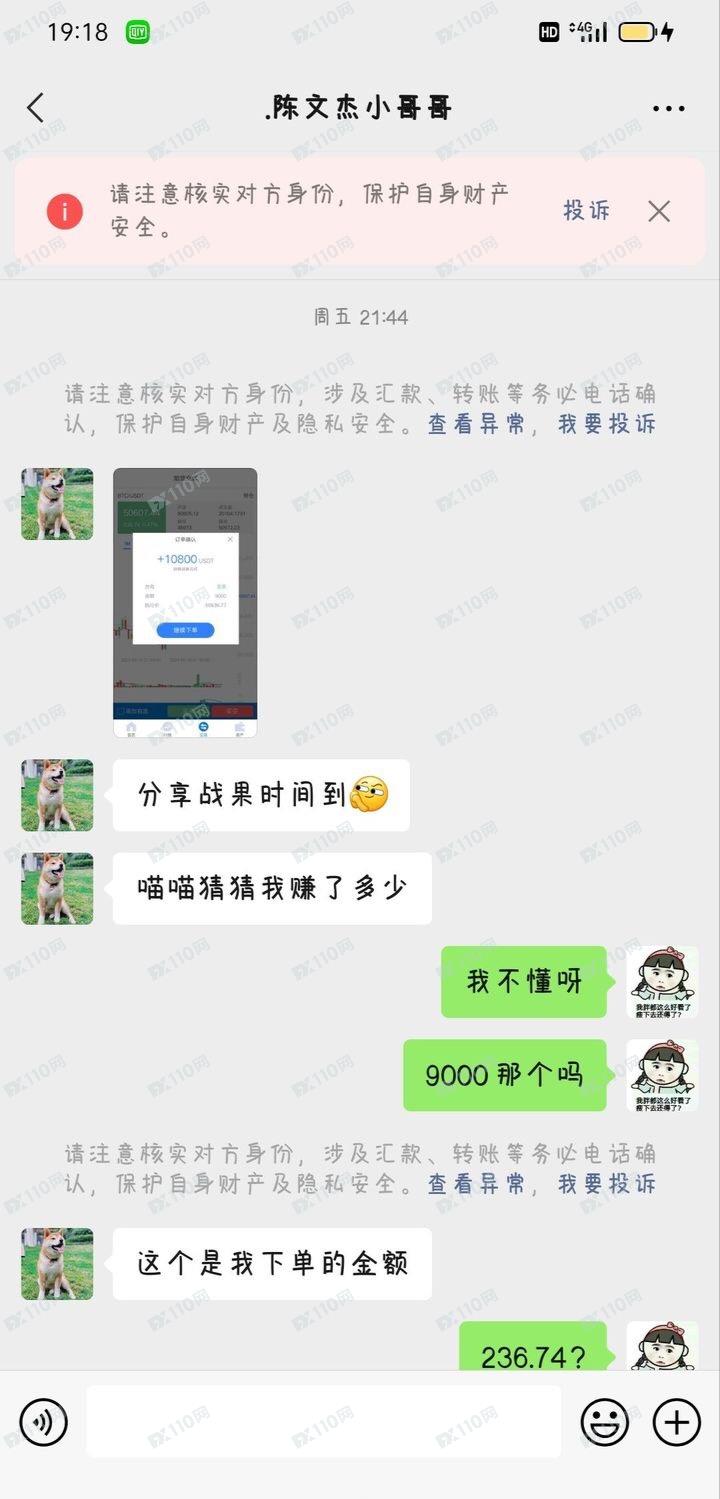Tap the first 我要投诉 link
Image resolution: width=720 pixels, height=1499 pixels.
(x=607, y=424)
